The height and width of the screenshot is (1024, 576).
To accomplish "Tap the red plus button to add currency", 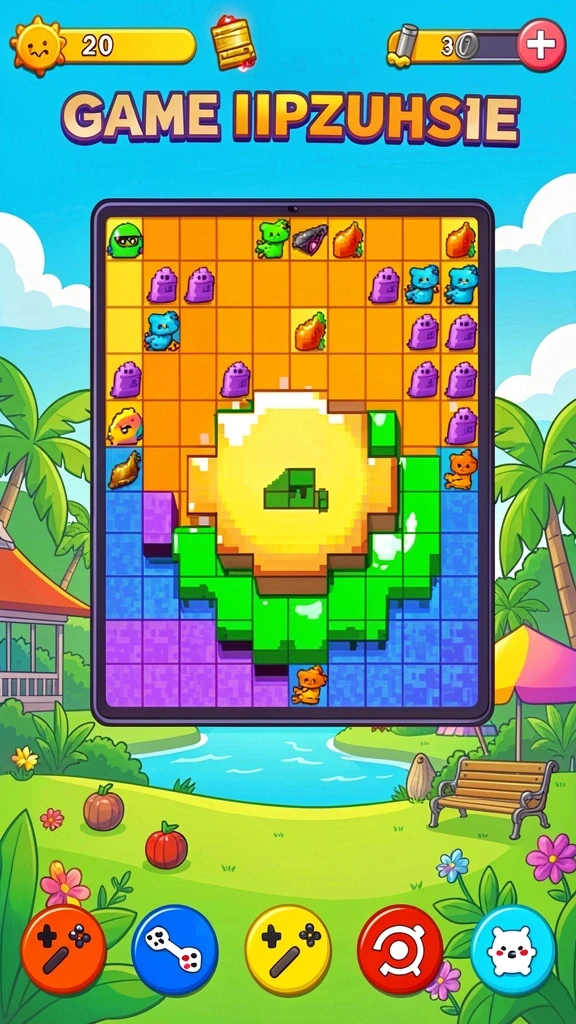I will [541, 45].
